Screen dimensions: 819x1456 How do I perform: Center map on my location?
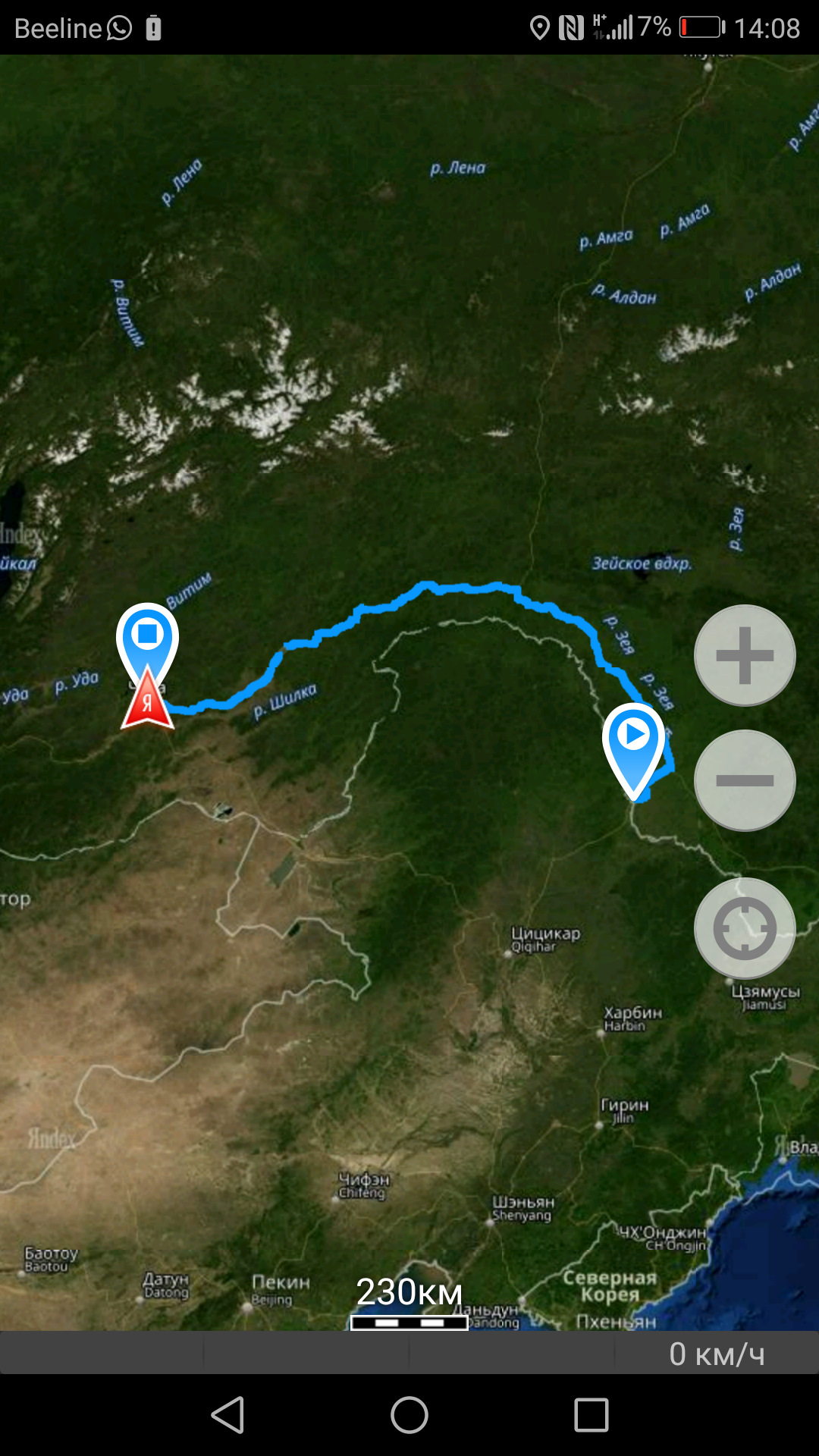click(x=745, y=928)
